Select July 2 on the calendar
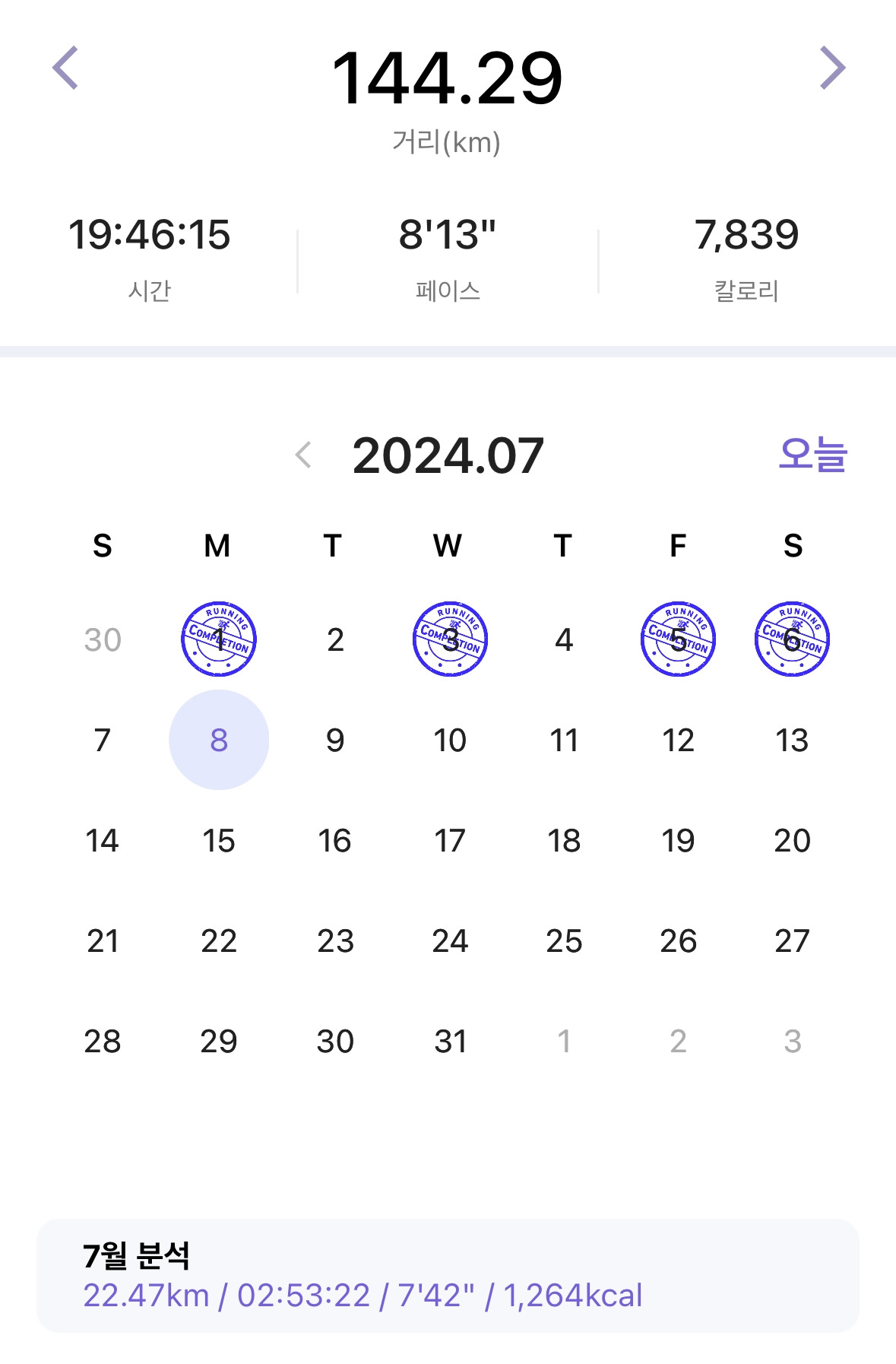Screen dimensions: 896x1364 (335, 640)
